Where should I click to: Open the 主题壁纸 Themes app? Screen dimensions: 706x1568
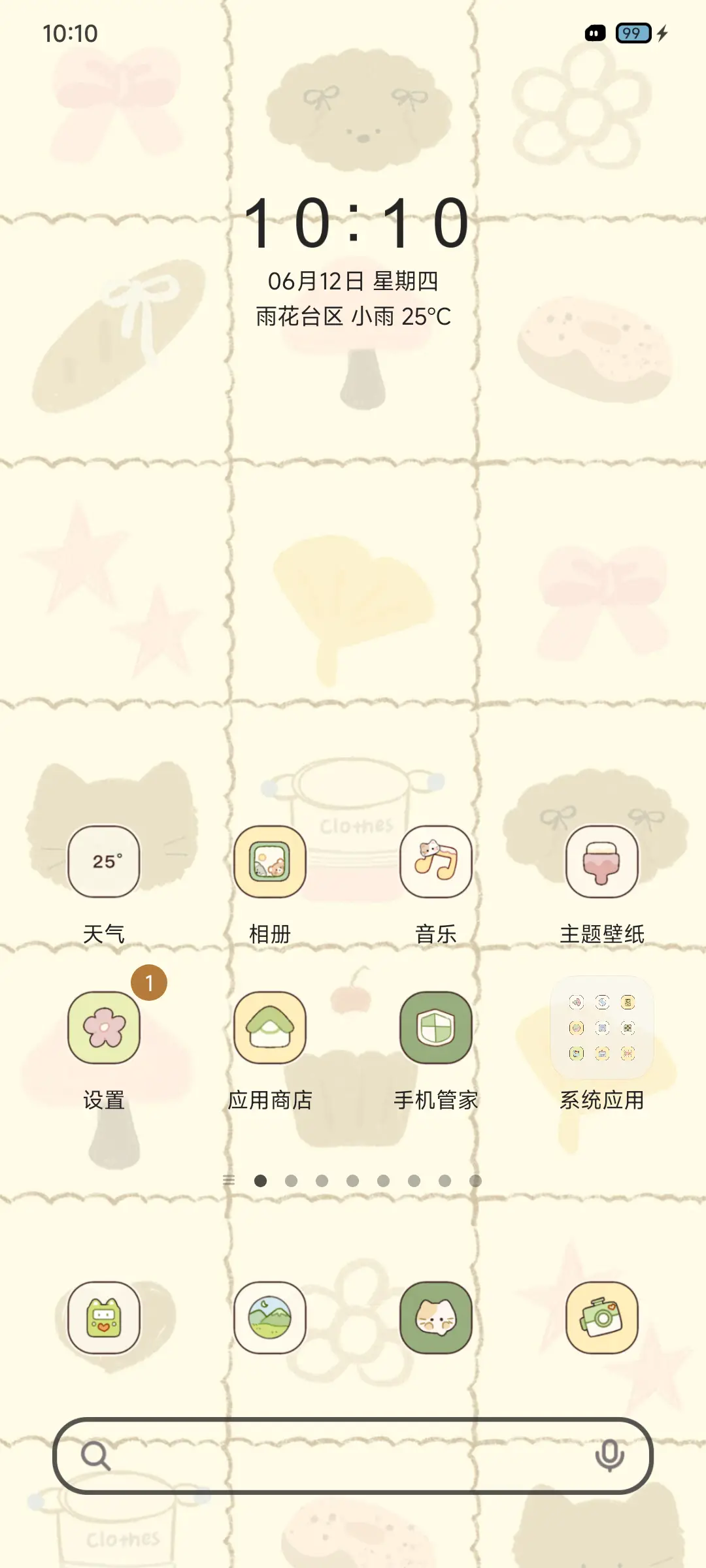(x=601, y=861)
